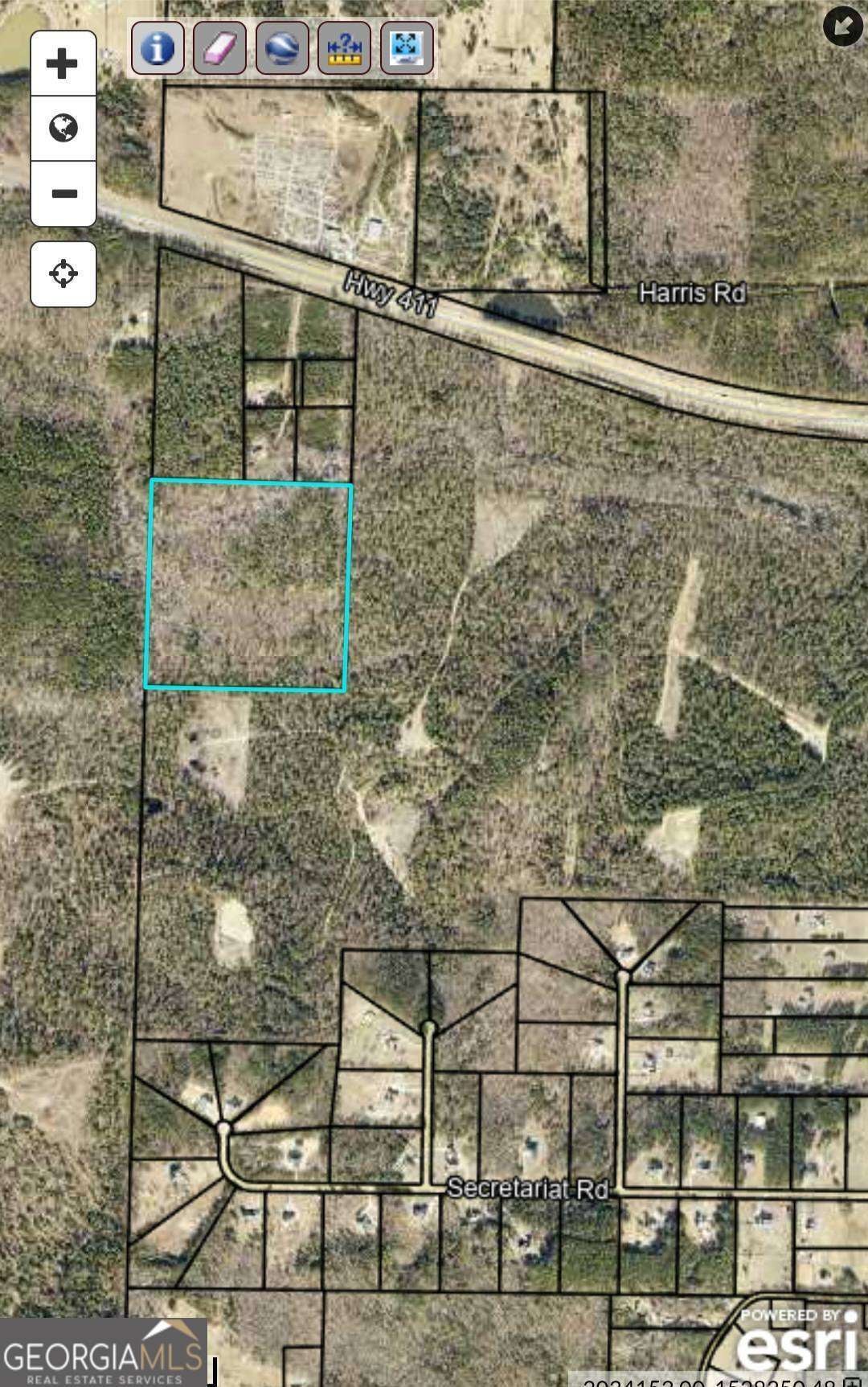Screen dimensions: 868x1387
Task: Reset map to default extent globe
Action: (63, 128)
